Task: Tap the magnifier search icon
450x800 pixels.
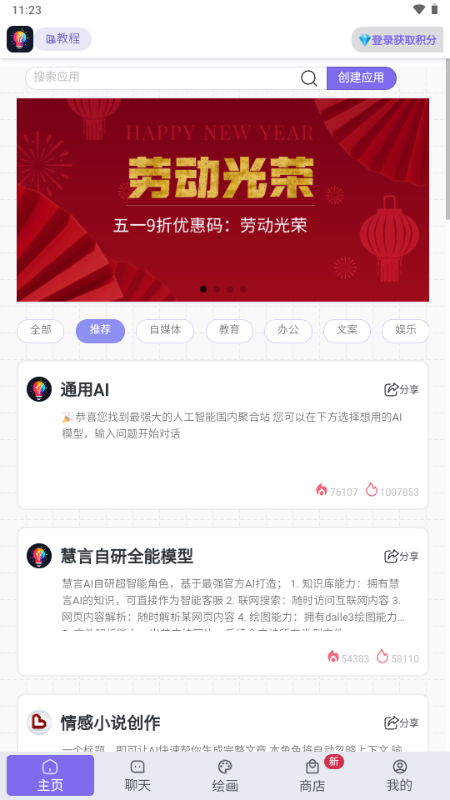Action: [x=309, y=78]
